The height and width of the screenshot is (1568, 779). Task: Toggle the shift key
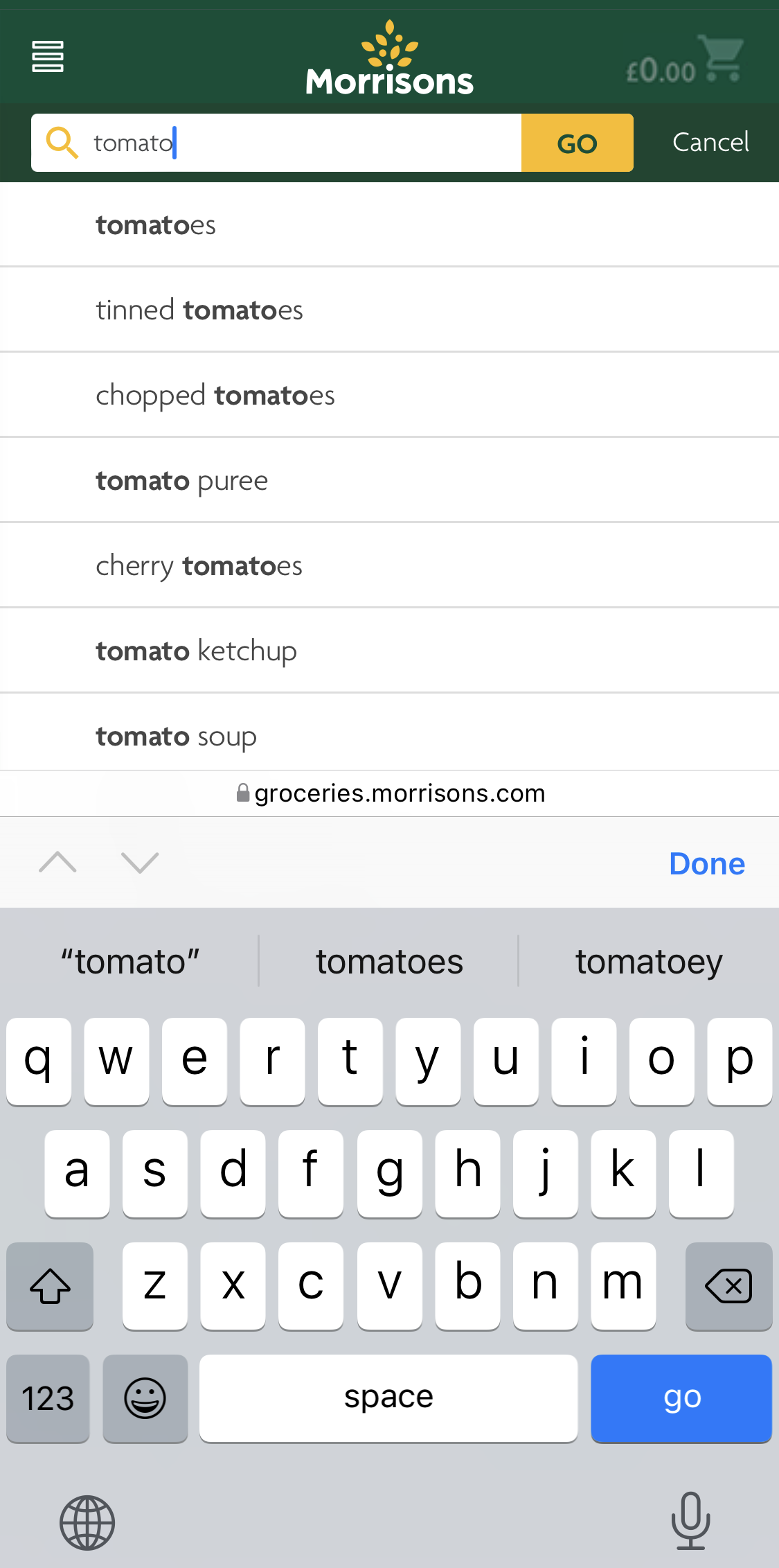(x=49, y=1287)
